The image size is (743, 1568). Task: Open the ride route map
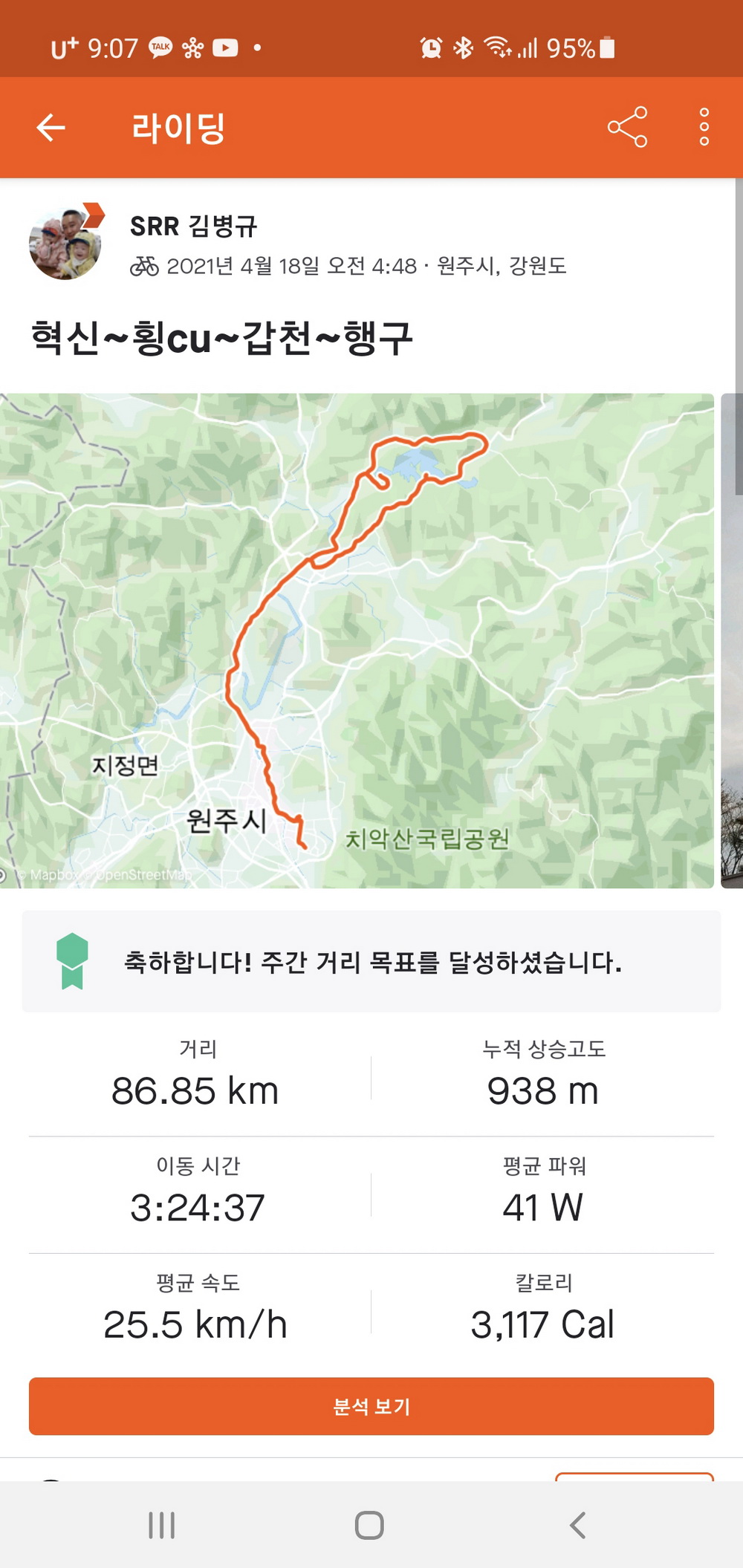[x=357, y=640]
